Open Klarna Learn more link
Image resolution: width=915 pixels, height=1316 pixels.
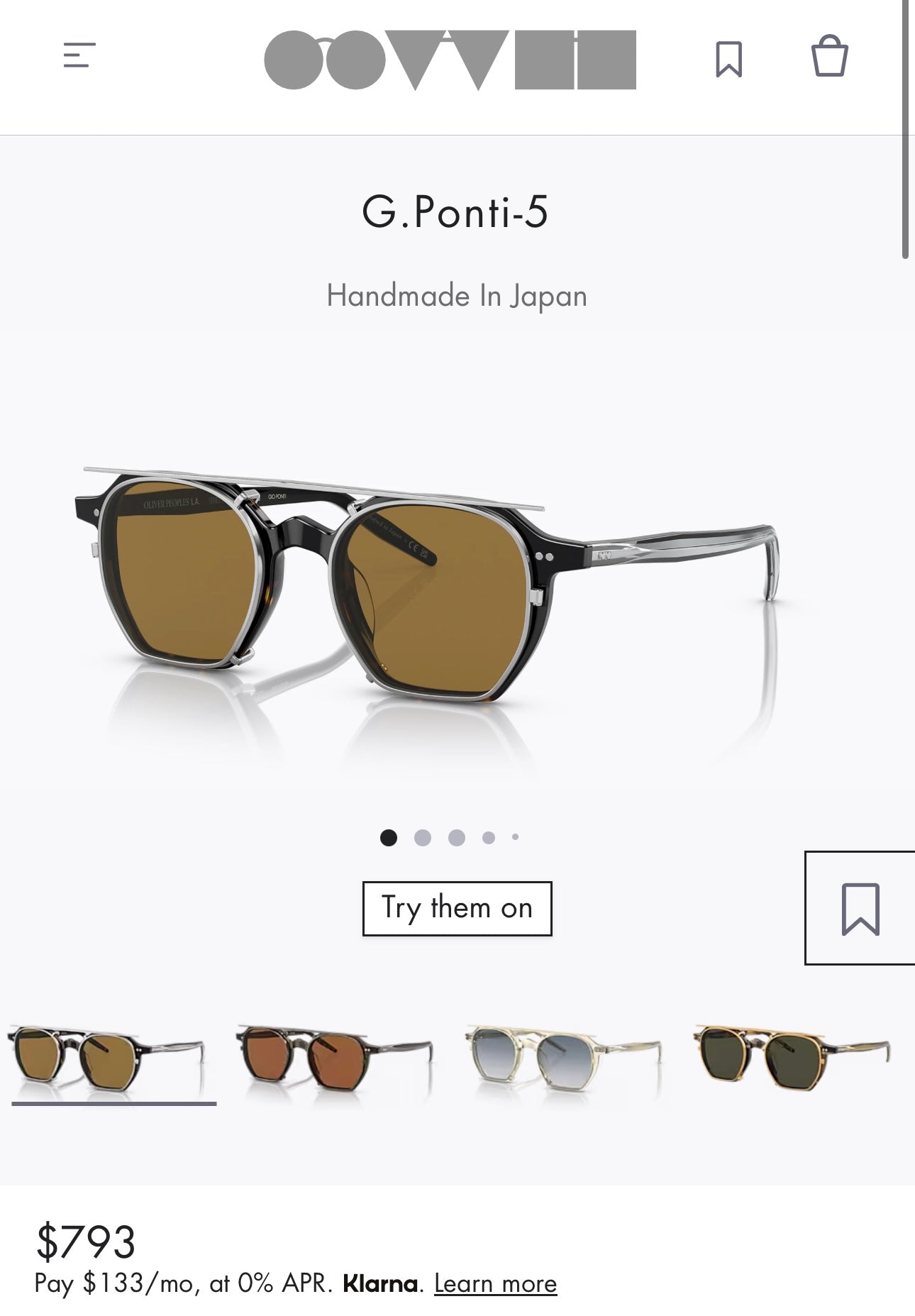coord(495,1283)
